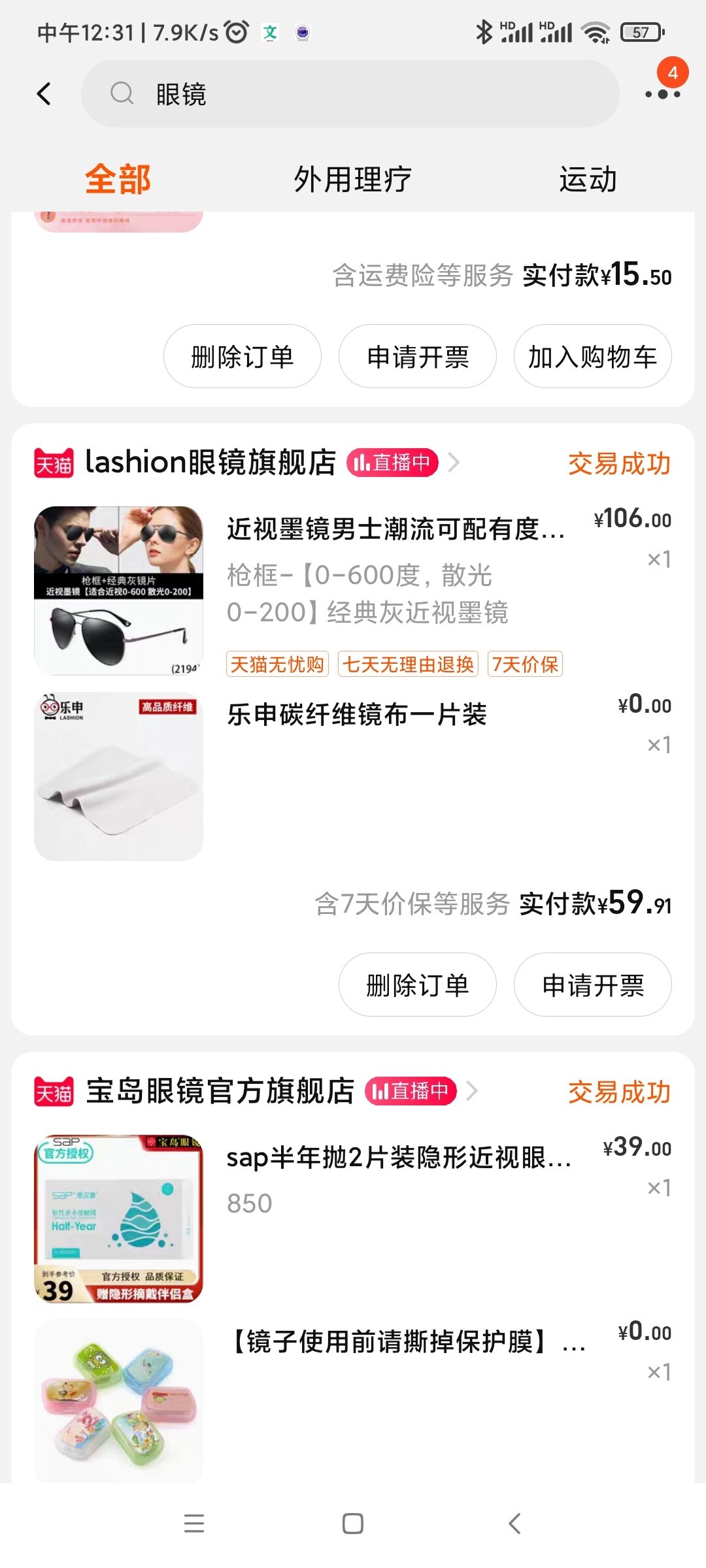The height and width of the screenshot is (1568, 706).
Task: Open system recent apps menu
Action: (194, 1524)
